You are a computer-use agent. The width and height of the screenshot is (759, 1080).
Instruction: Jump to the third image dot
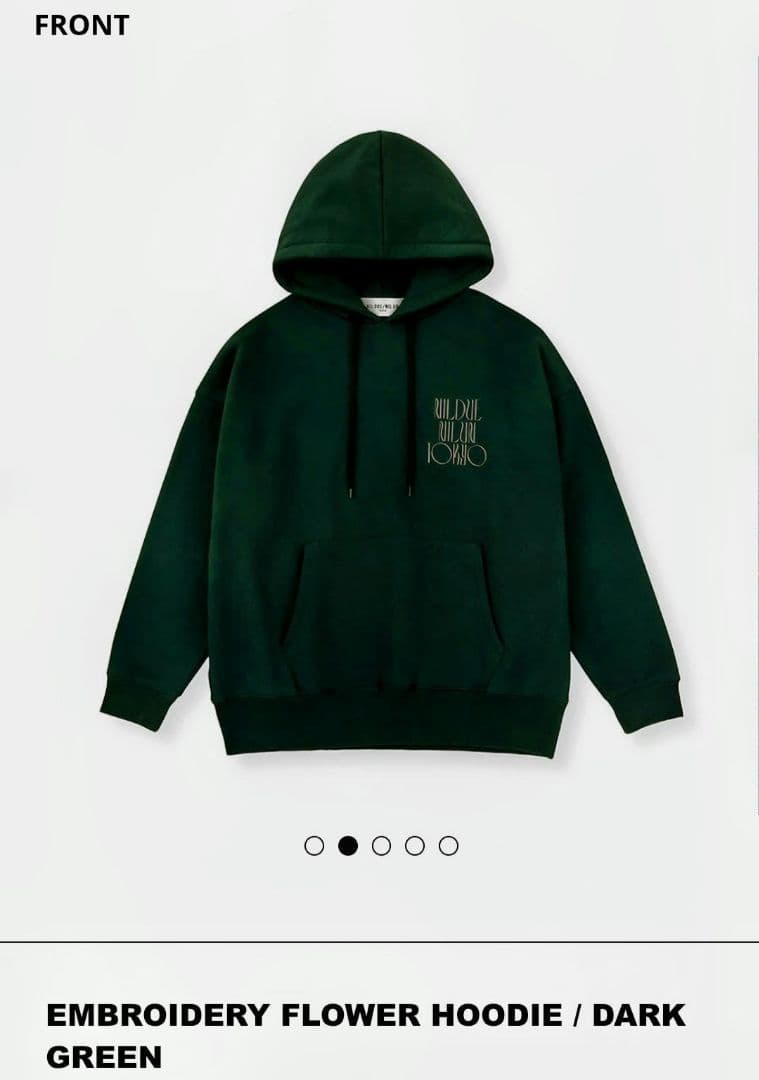coord(381,846)
